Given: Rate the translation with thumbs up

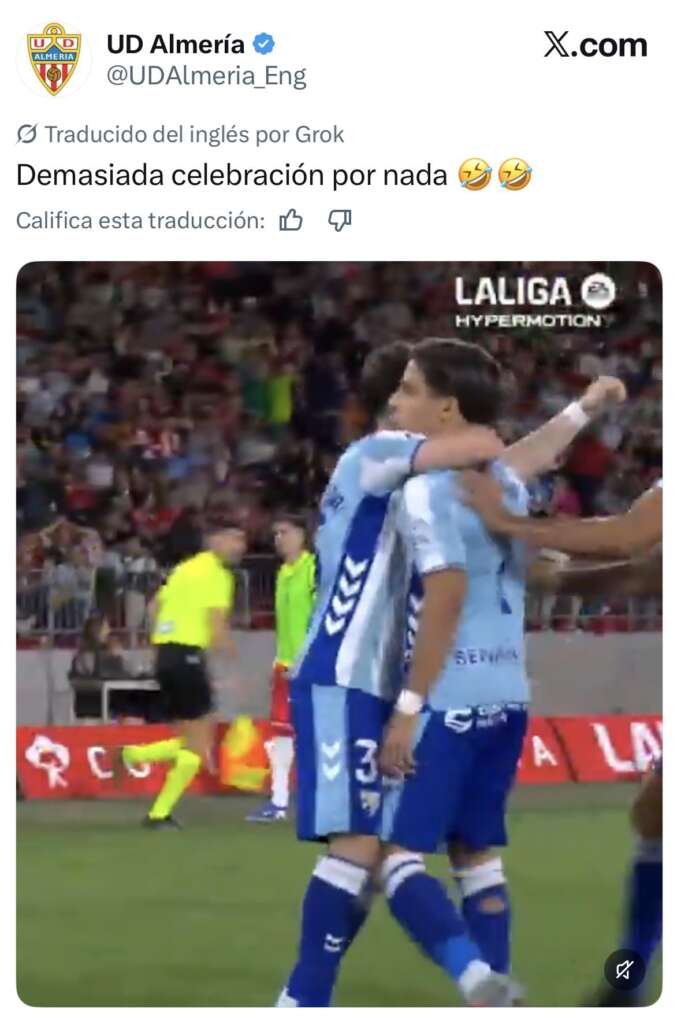Looking at the screenshot, I should coord(291,220).
